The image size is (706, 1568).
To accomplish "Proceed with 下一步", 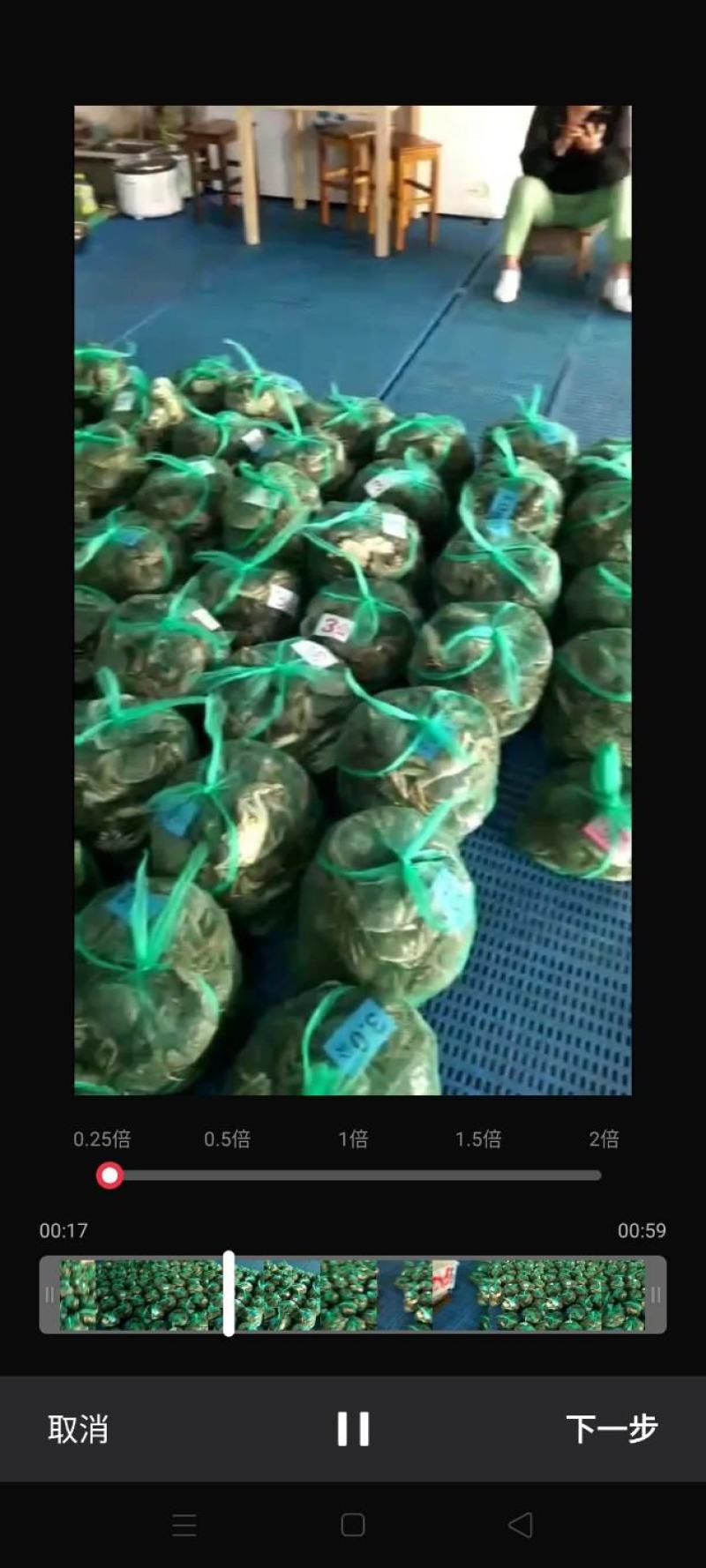I will [x=612, y=1429].
